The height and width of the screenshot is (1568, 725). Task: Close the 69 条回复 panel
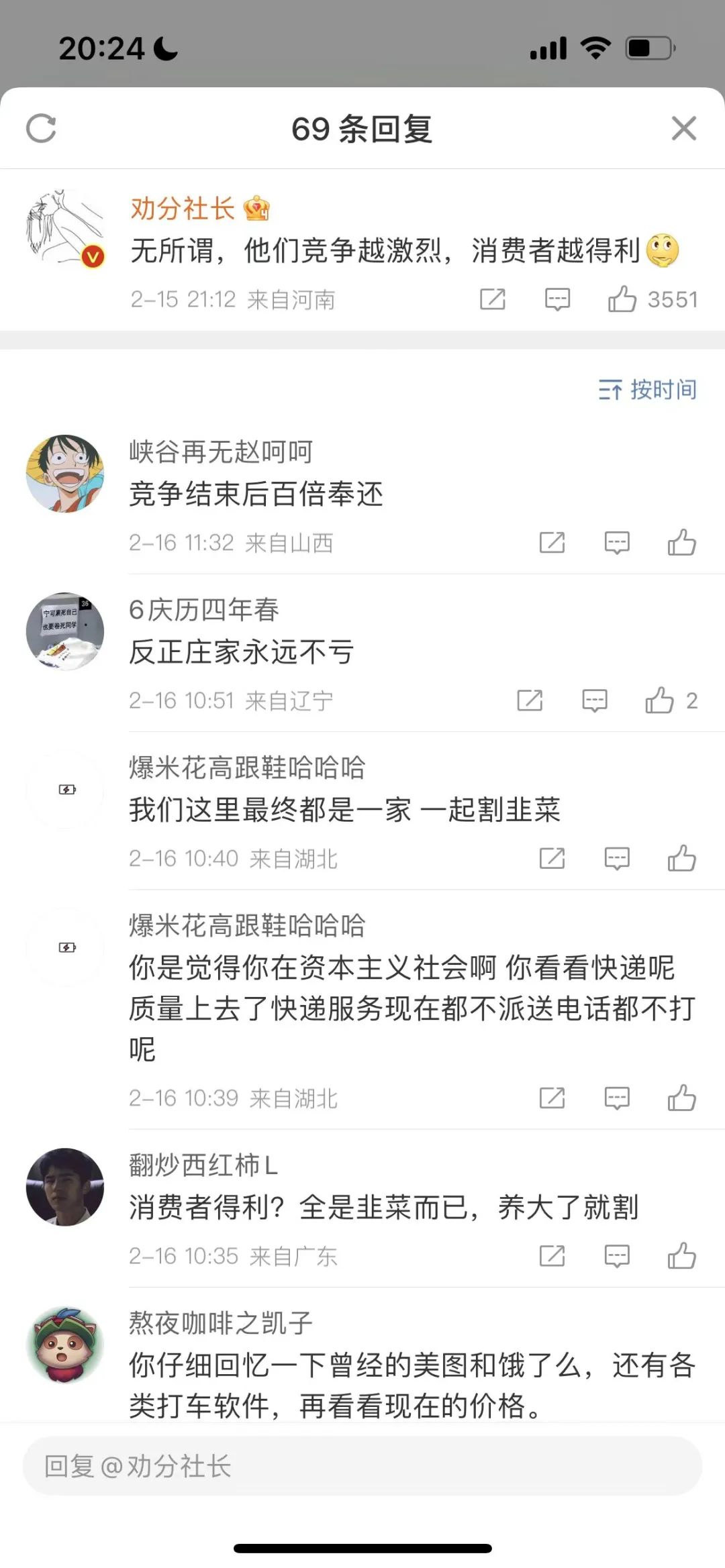684,128
